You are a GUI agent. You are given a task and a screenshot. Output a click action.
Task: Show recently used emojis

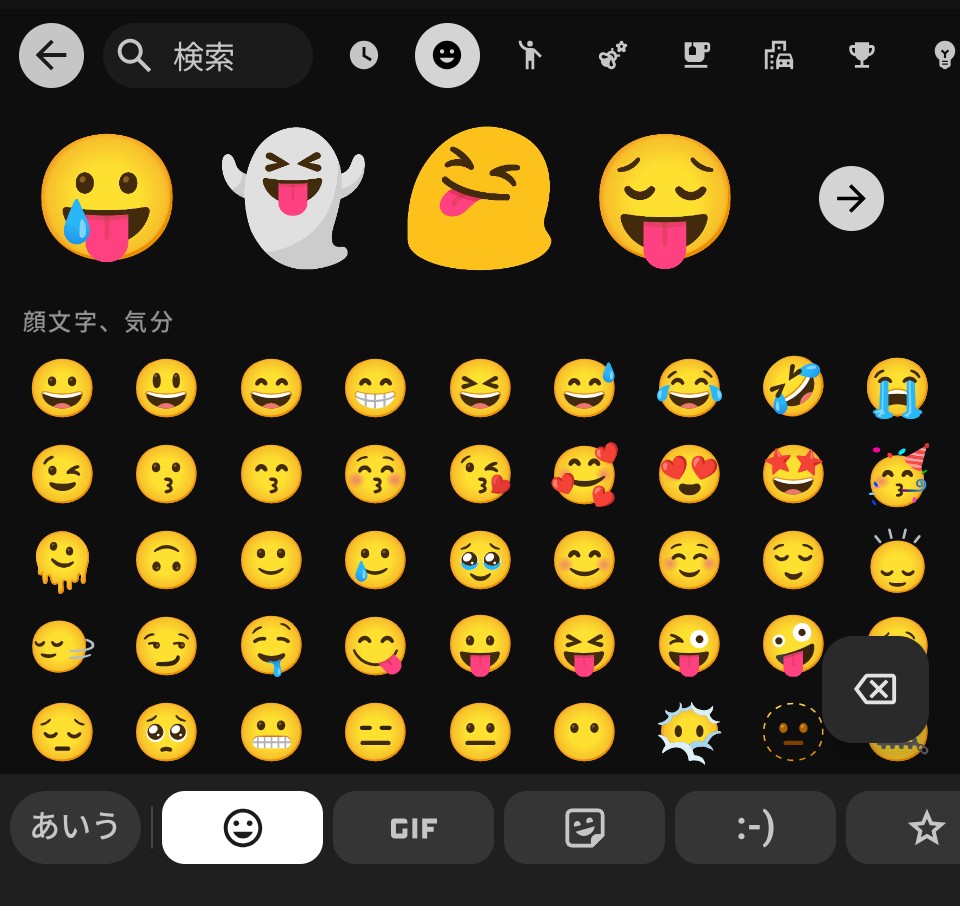[x=364, y=56]
